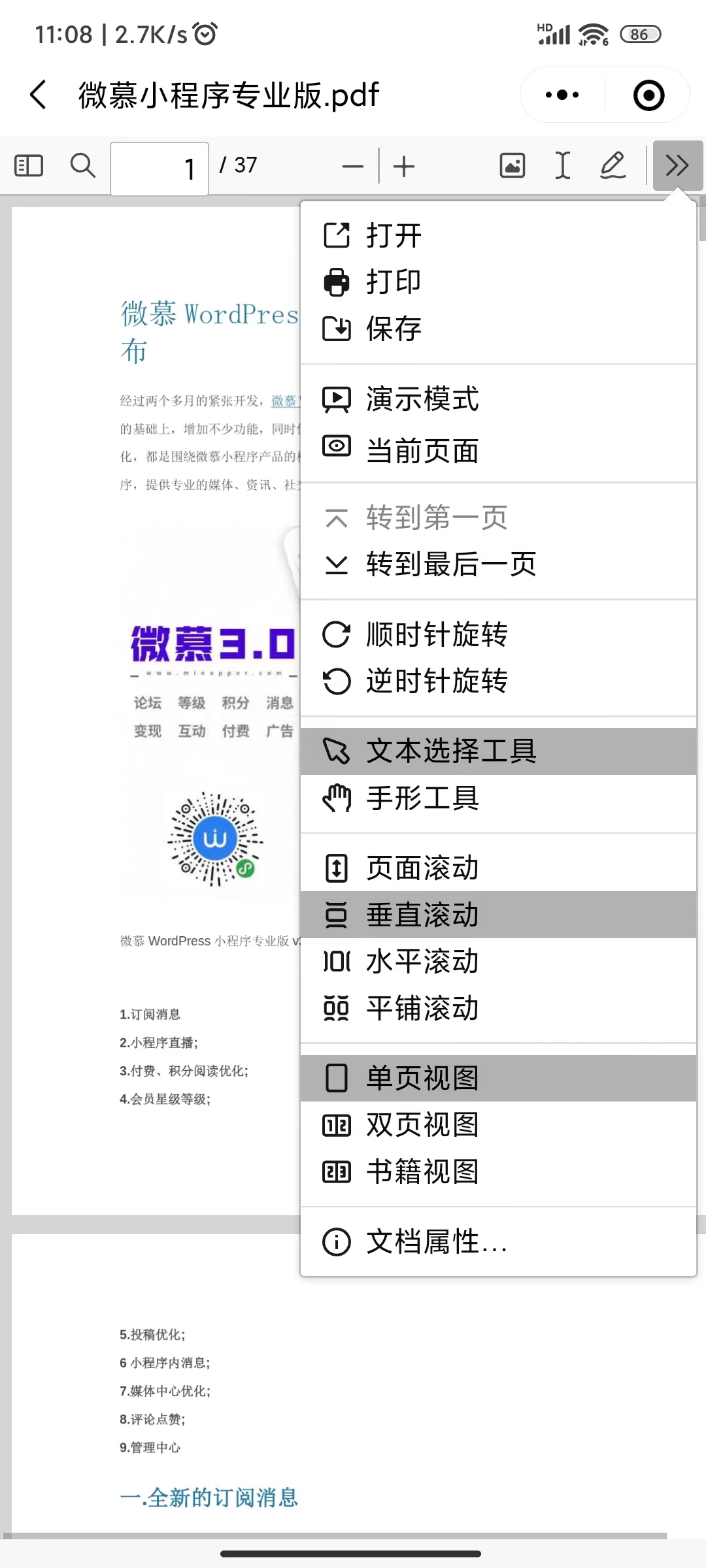
Task: Click the circular capsule target icon top right
Action: (647, 94)
